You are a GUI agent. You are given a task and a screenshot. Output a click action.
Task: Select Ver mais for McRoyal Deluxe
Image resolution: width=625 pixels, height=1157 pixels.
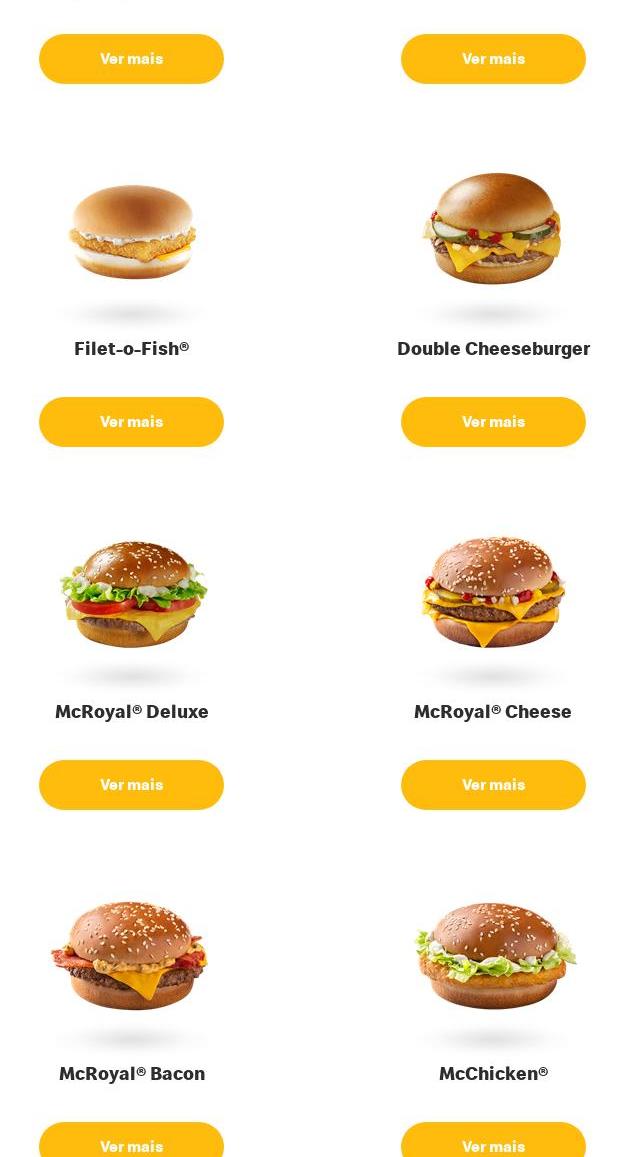pos(131,785)
